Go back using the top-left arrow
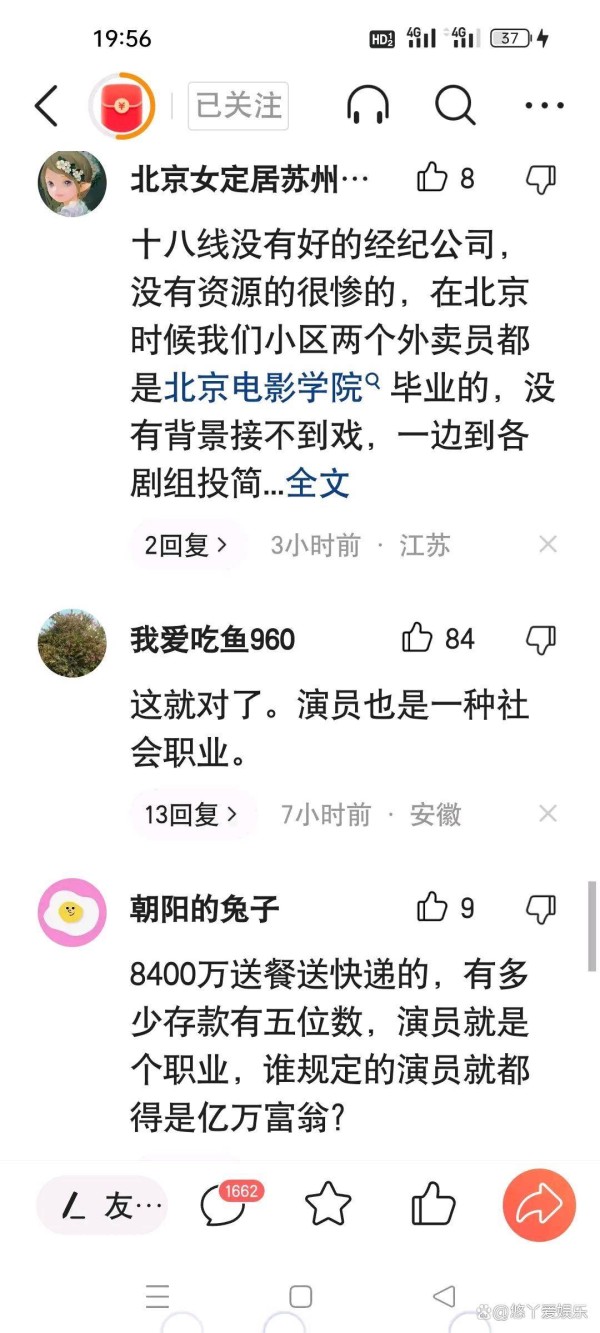The width and height of the screenshot is (600, 1333). pos(46,106)
